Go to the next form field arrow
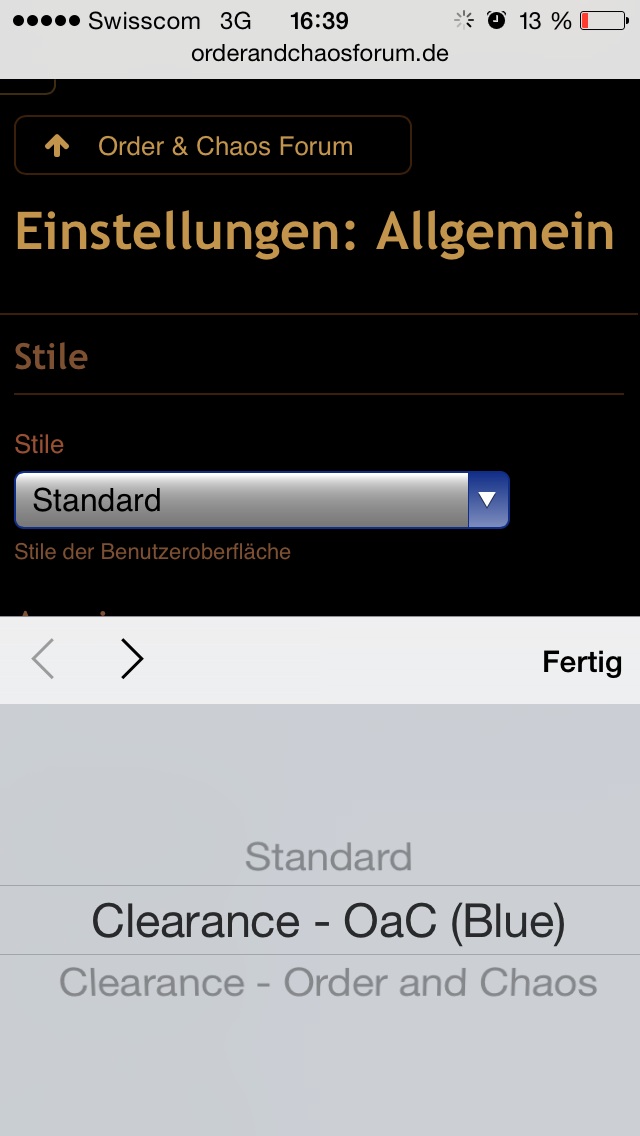 click(132, 660)
